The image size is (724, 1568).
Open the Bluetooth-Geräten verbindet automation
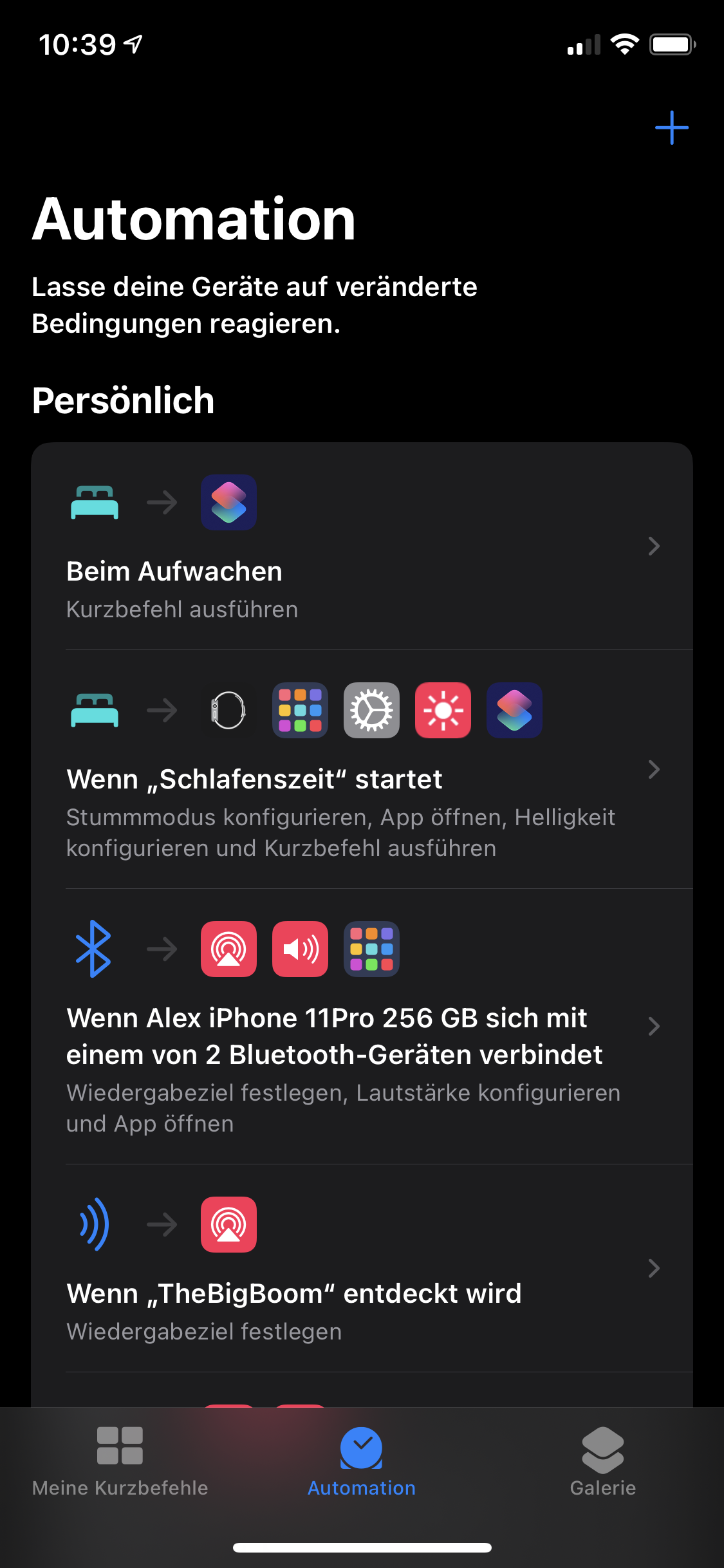click(x=360, y=1036)
